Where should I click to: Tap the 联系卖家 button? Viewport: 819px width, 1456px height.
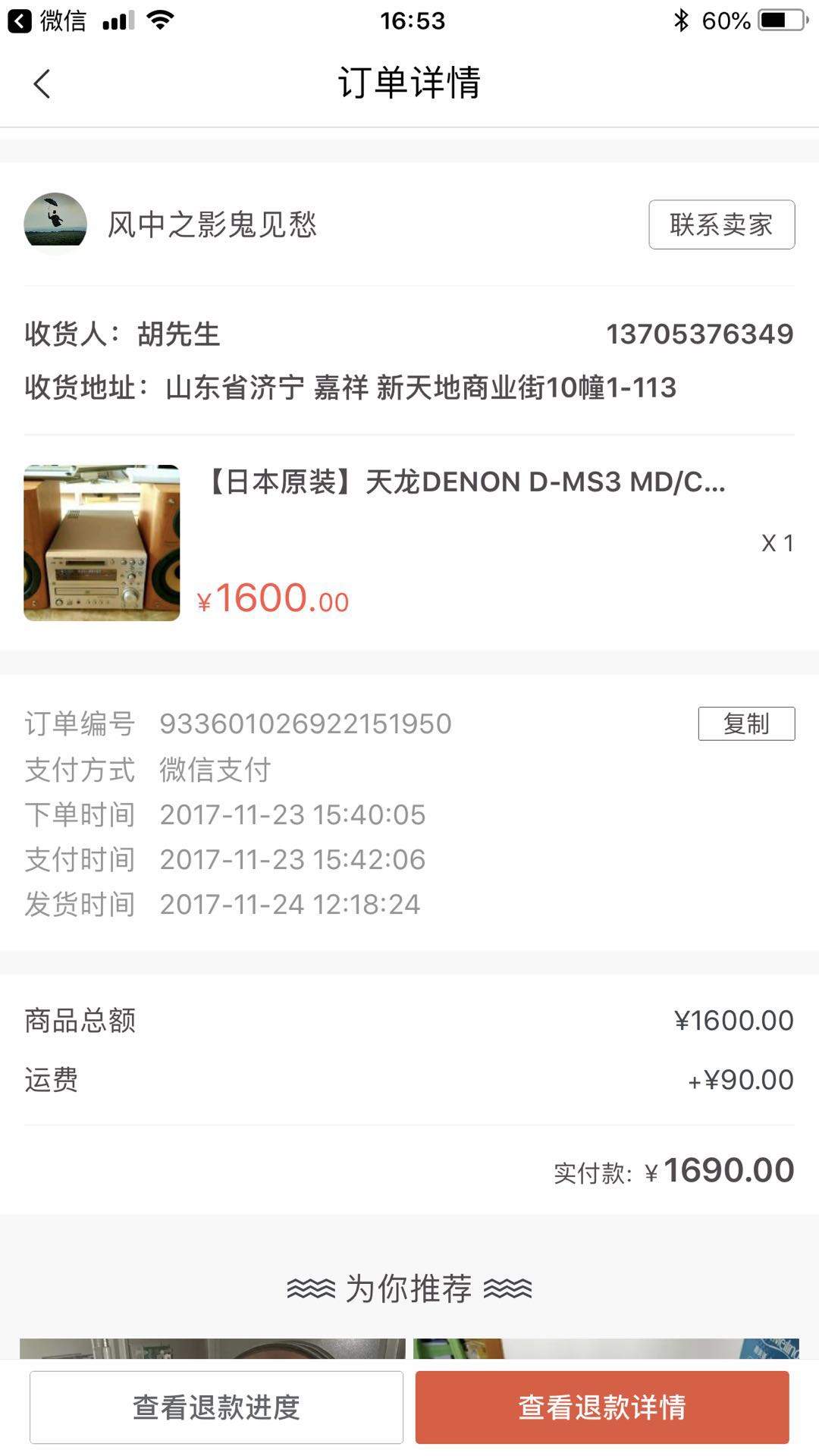coord(721,224)
